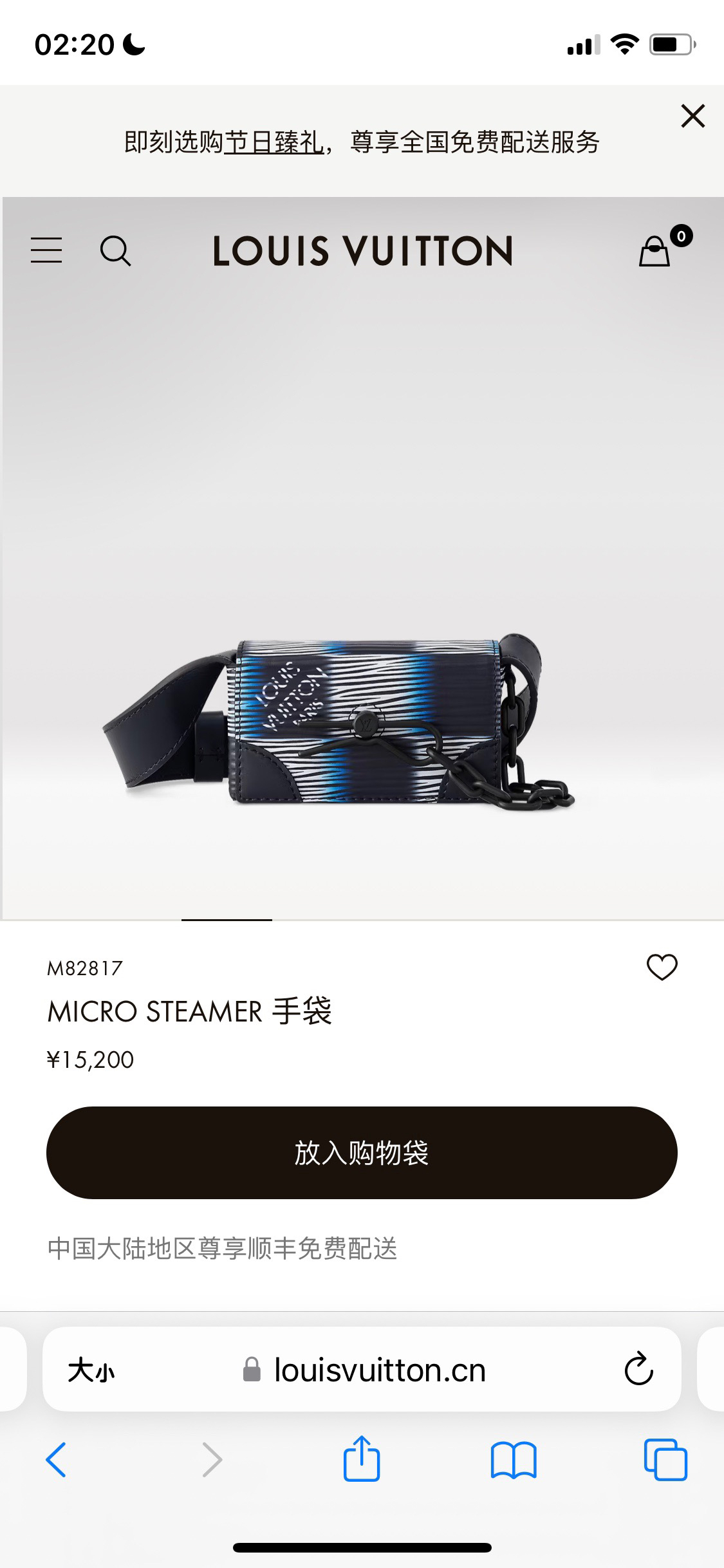
Task: Share this page from Safari toolbar
Action: pyautogui.click(x=362, y=1459)
